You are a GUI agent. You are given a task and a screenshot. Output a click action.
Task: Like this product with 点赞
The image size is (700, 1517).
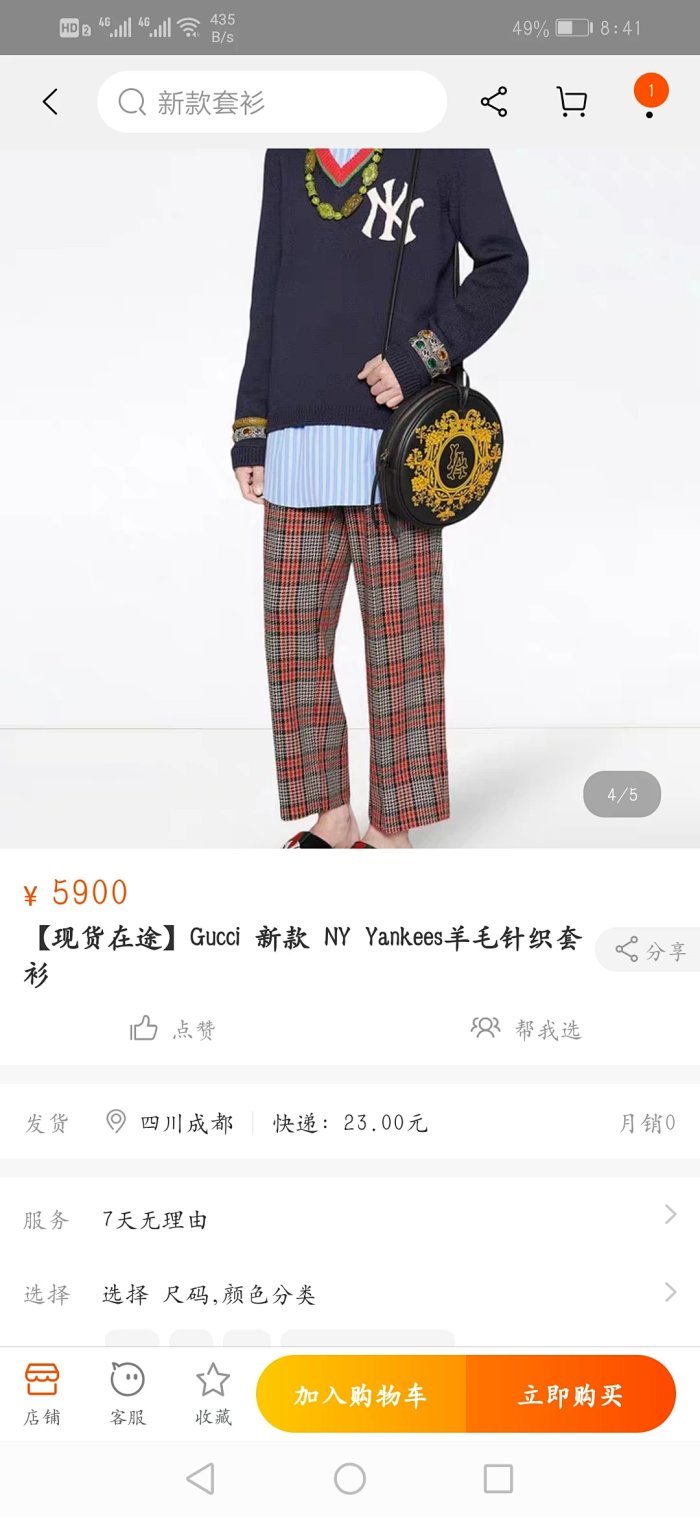(x=173, y=1029)
